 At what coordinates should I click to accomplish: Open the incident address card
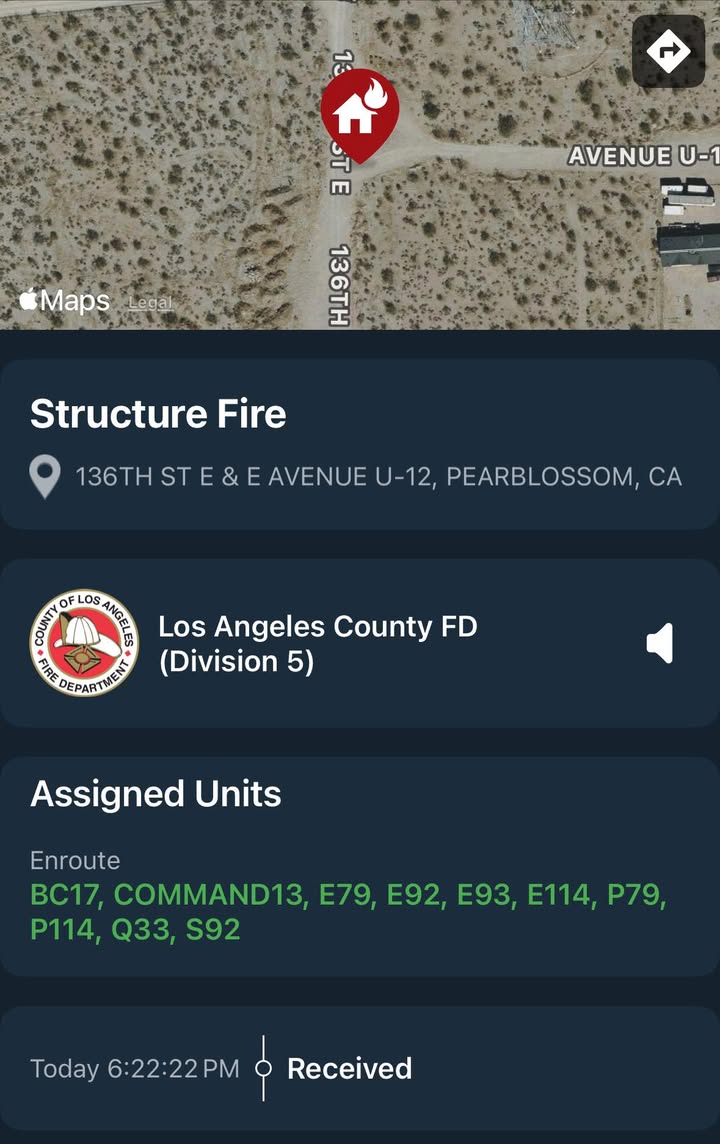coord(360,444)
